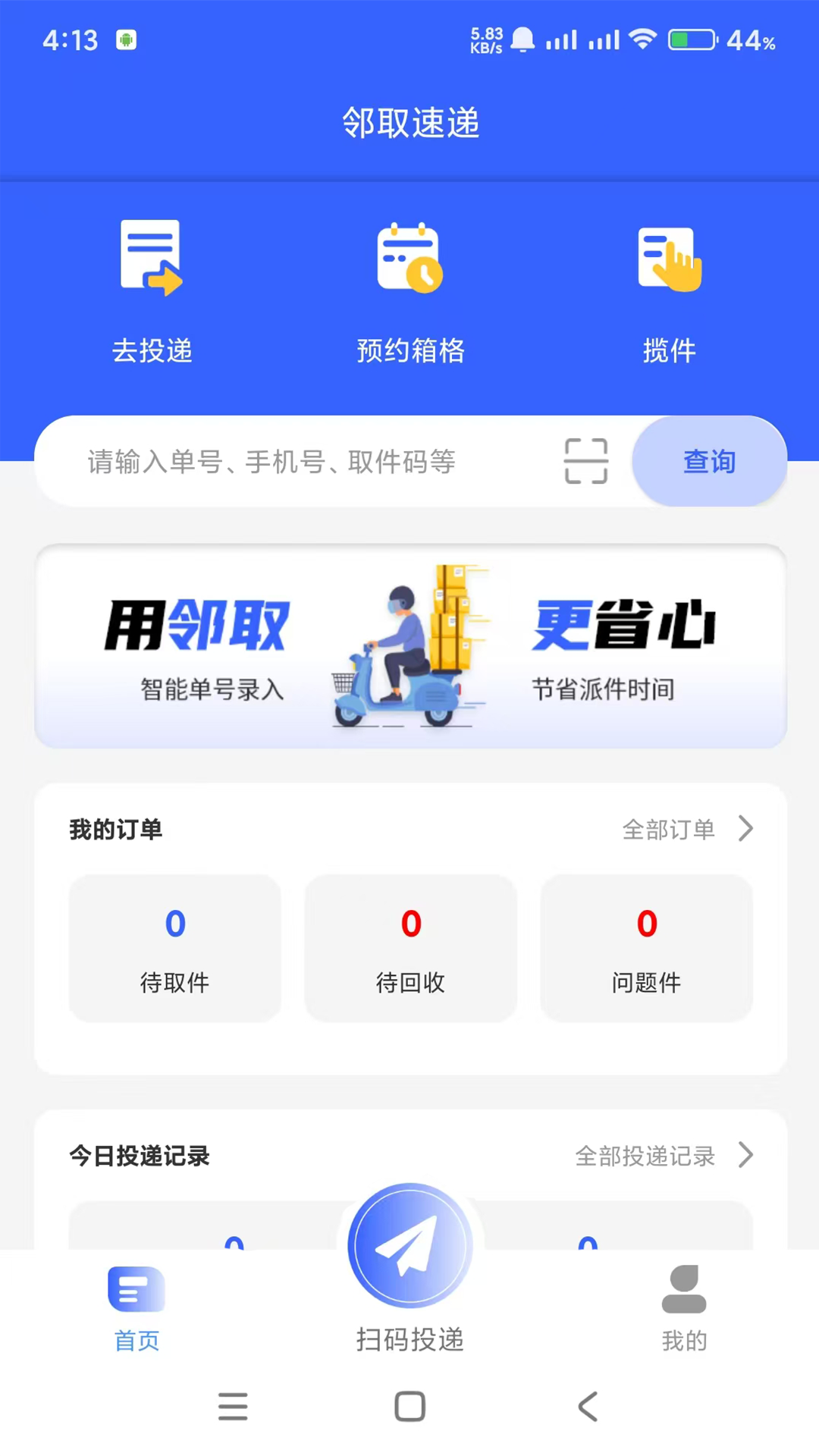
Task: Open 问题件 problem parcels
Action: pos(646,948)
